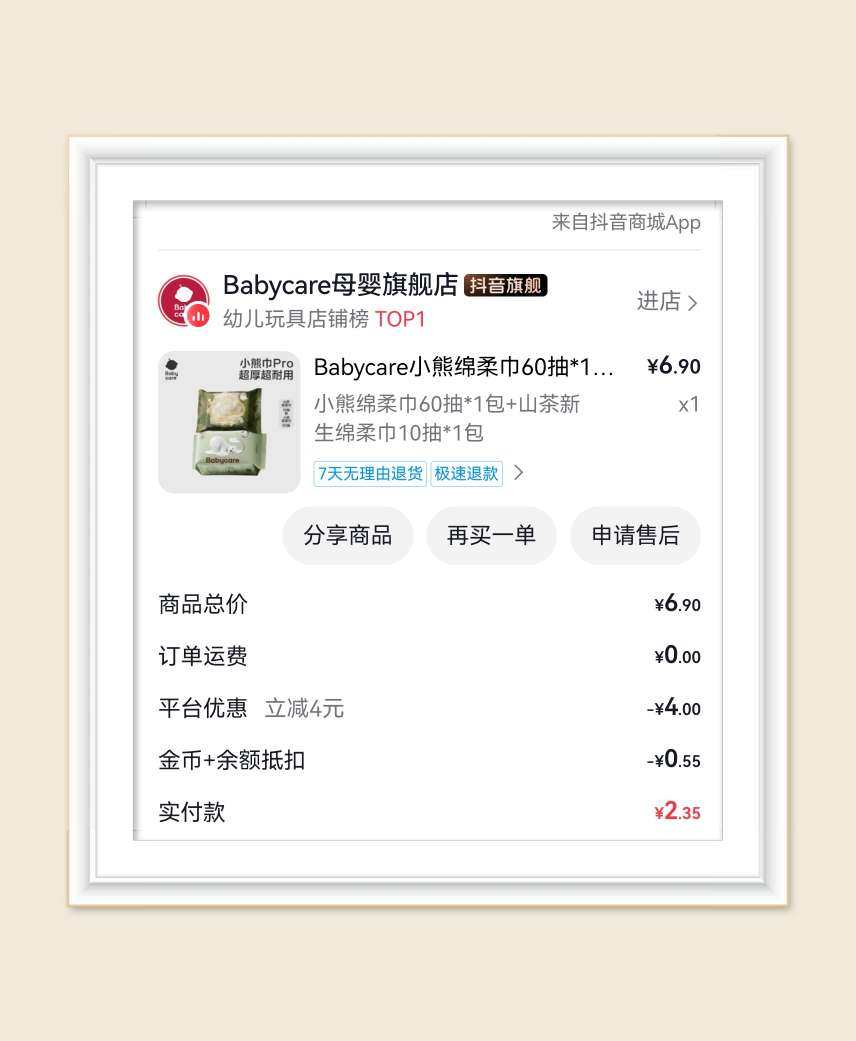This screenshot has height=1041, width=856.
Task: Click the 分享商品 share button
Action: 348,536
